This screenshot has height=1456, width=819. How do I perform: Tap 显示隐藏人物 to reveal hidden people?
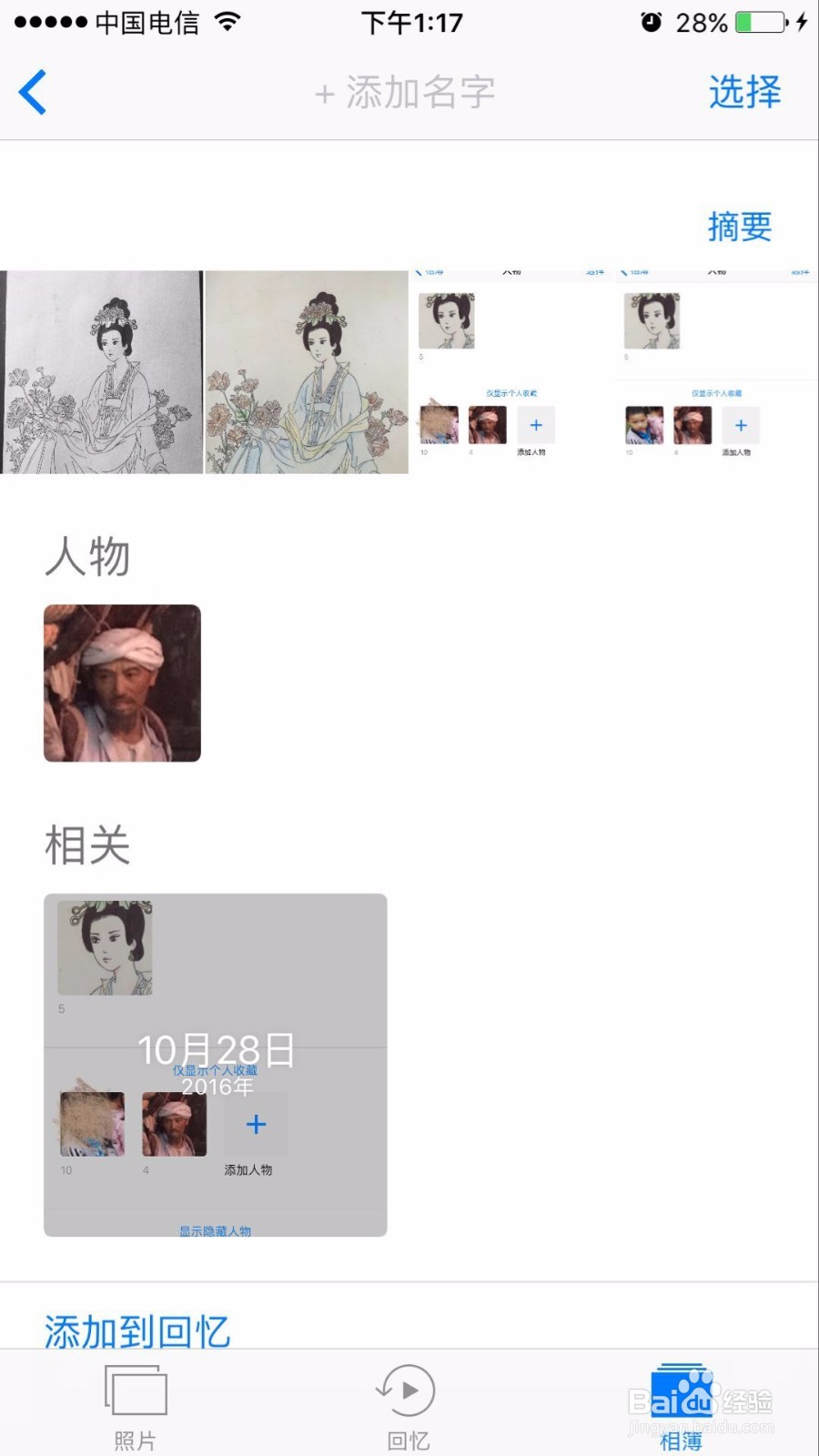tap(215, 1229)
